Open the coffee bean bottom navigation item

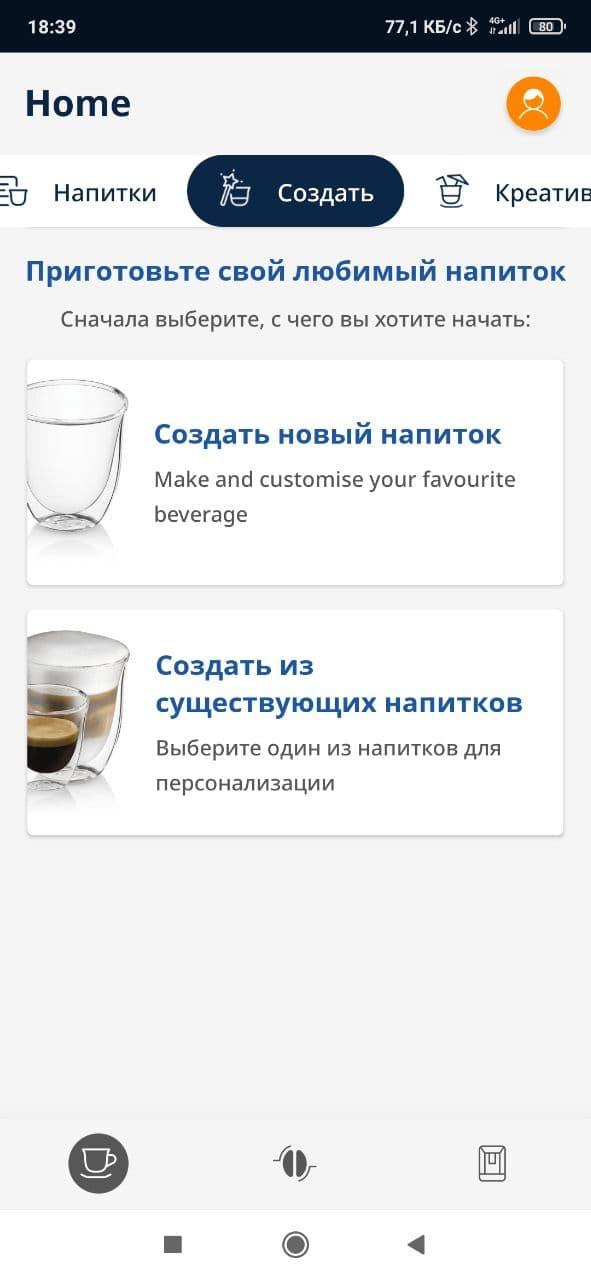point(295,1163)
